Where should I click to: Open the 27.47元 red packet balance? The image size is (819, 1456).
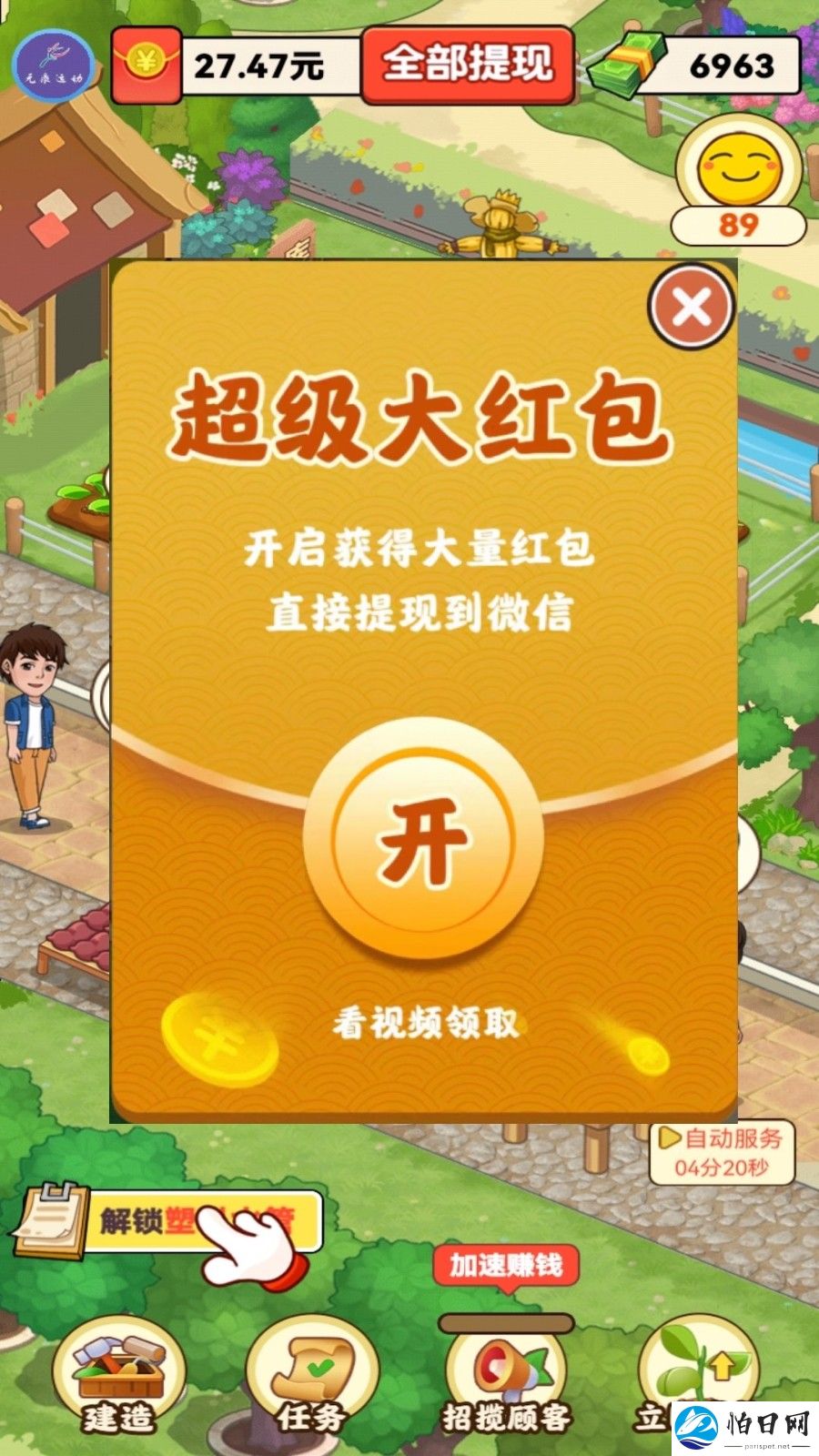click(x=237, y=66)
